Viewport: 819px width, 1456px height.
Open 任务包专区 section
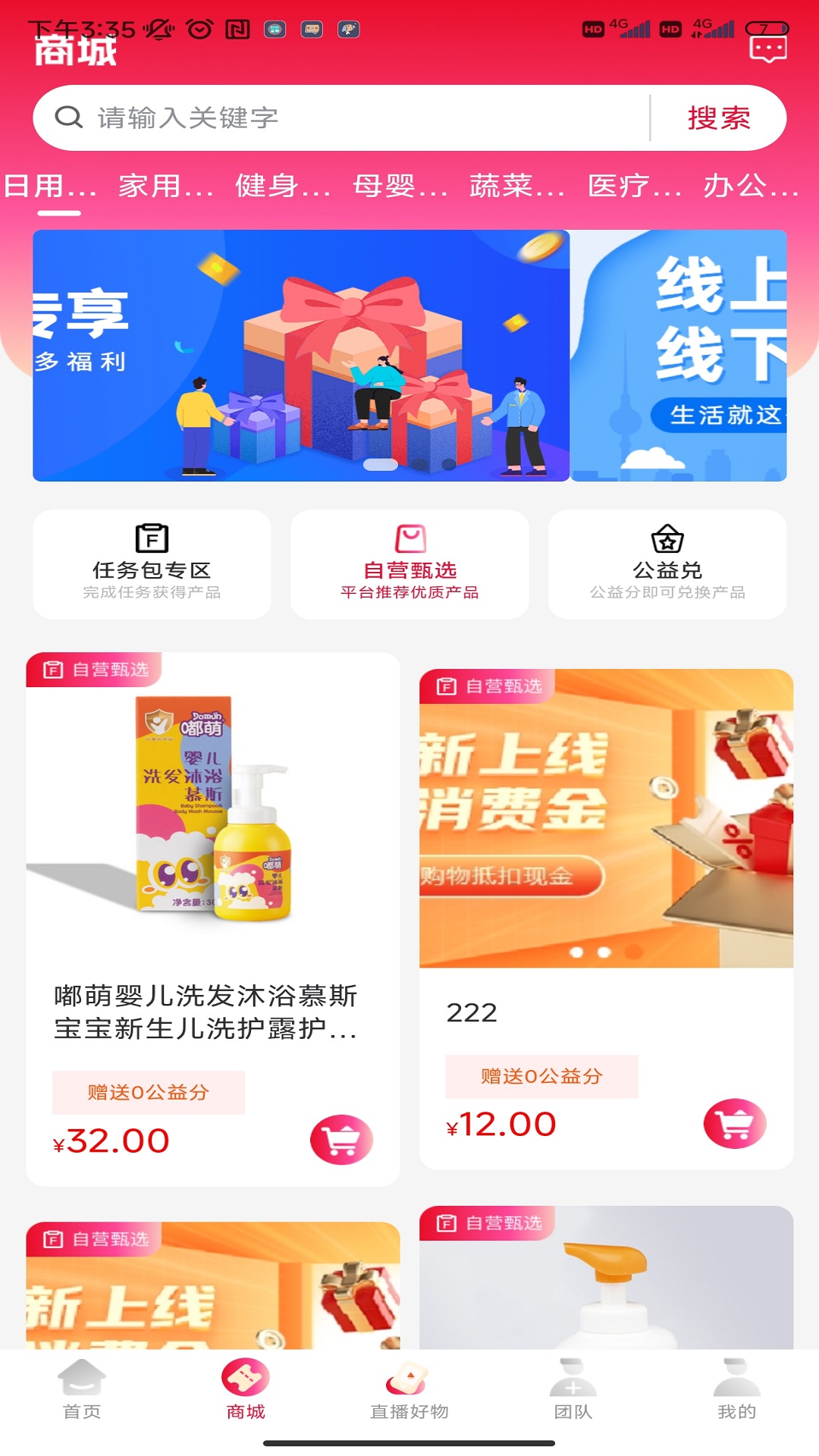[152, 565]
